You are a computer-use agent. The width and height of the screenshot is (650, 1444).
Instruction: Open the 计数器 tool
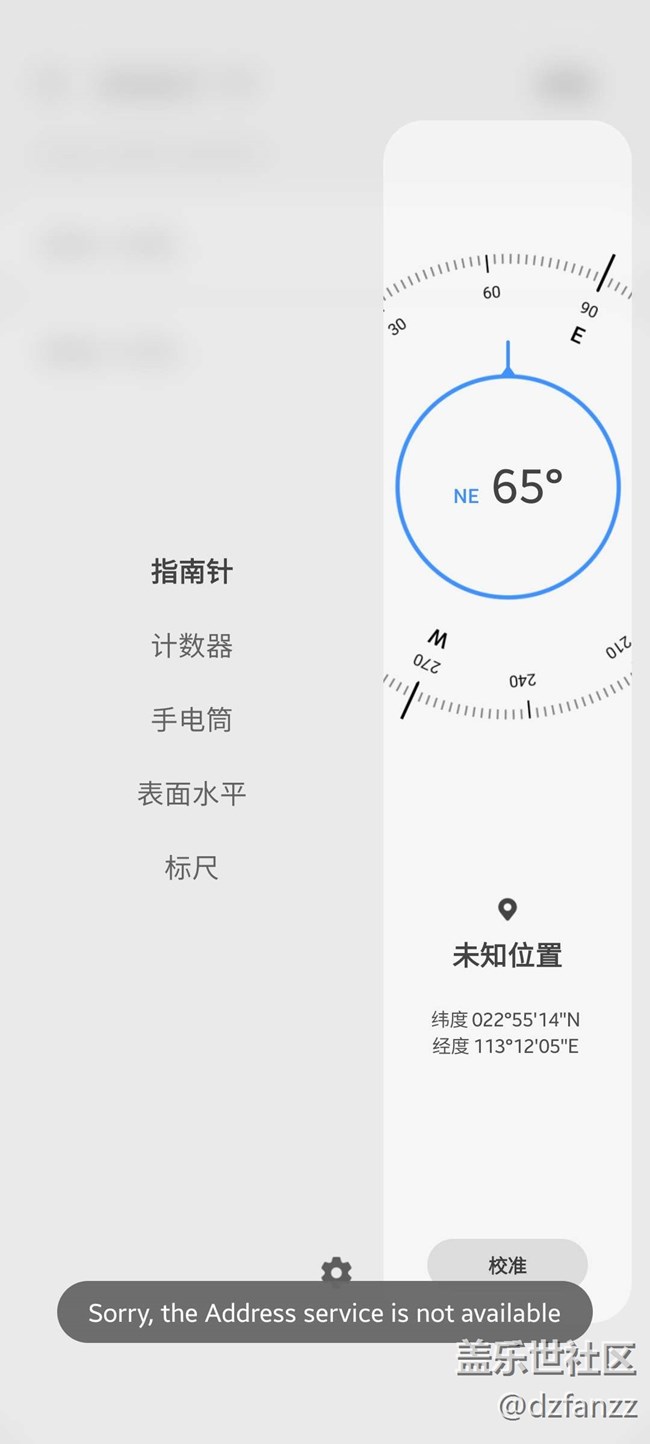click(191, 646)
